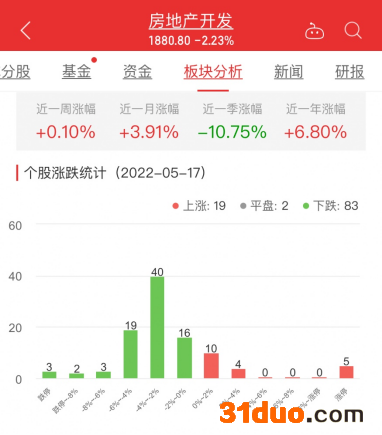Open the 研报 tab
The width and height of the screenshot is (382, 435).
[x=350, y=72]
